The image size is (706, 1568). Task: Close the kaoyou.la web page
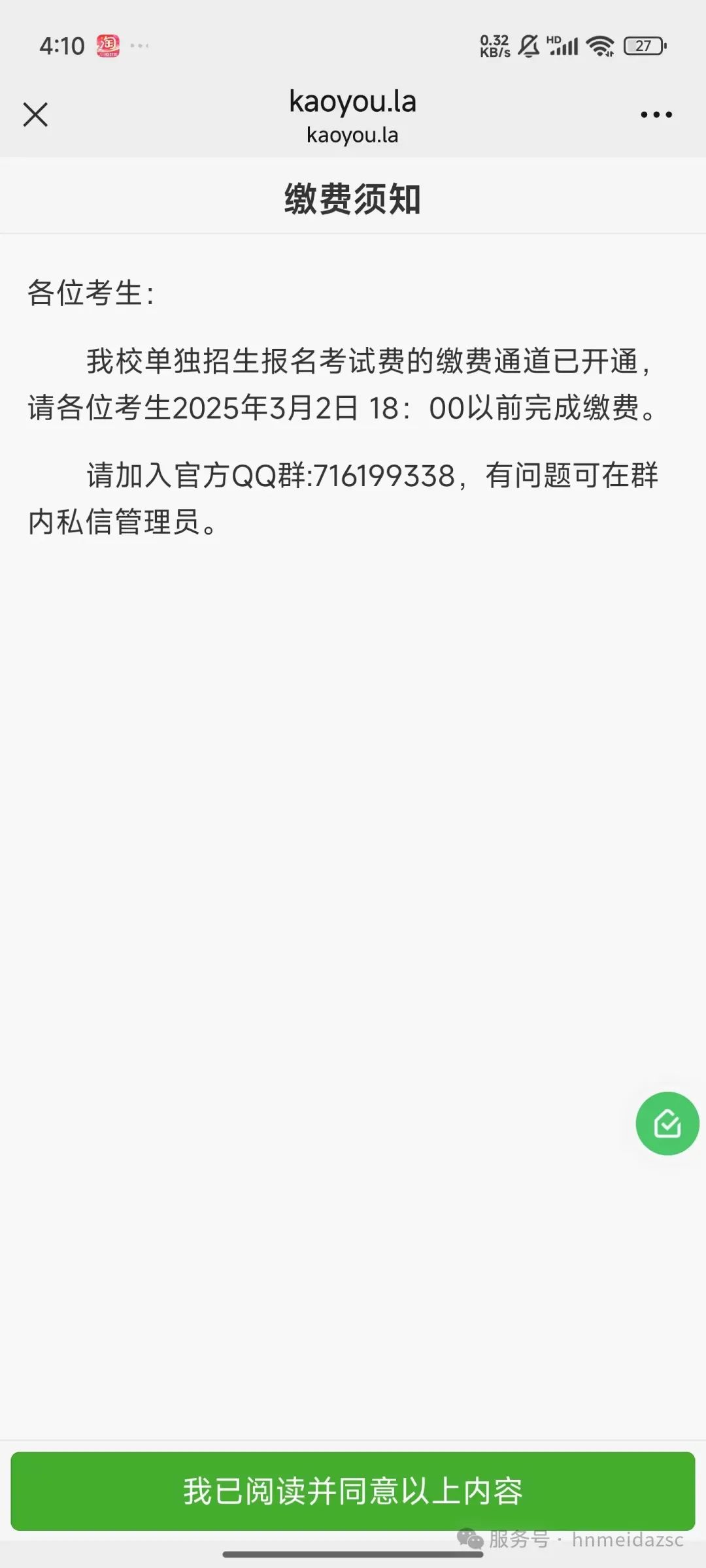click(35, 114)
